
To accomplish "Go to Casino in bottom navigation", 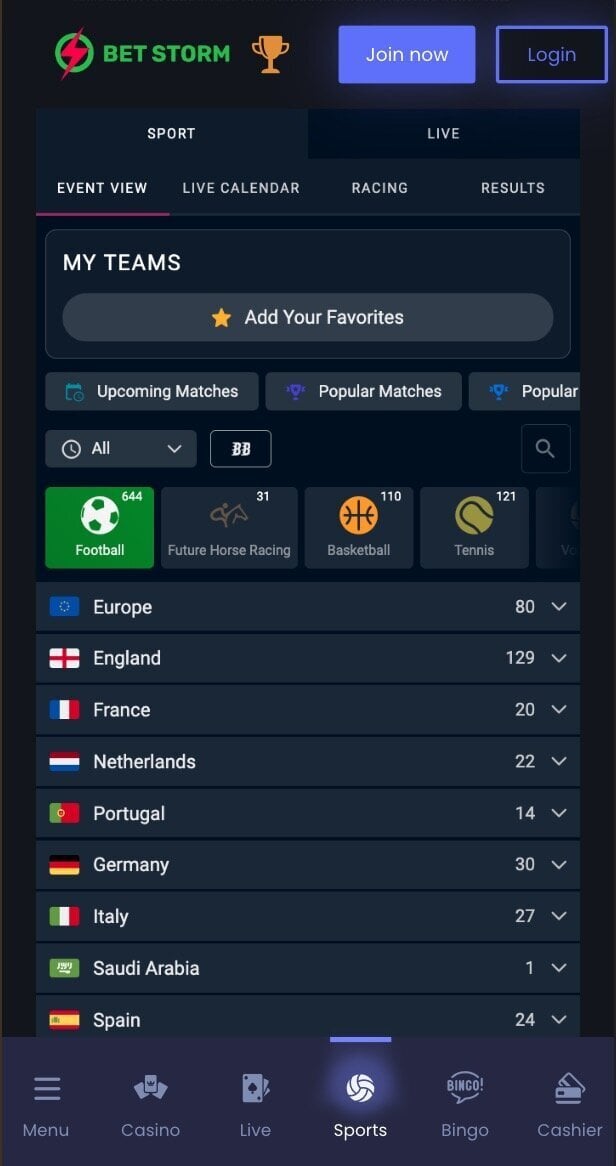I will 151,1105.
